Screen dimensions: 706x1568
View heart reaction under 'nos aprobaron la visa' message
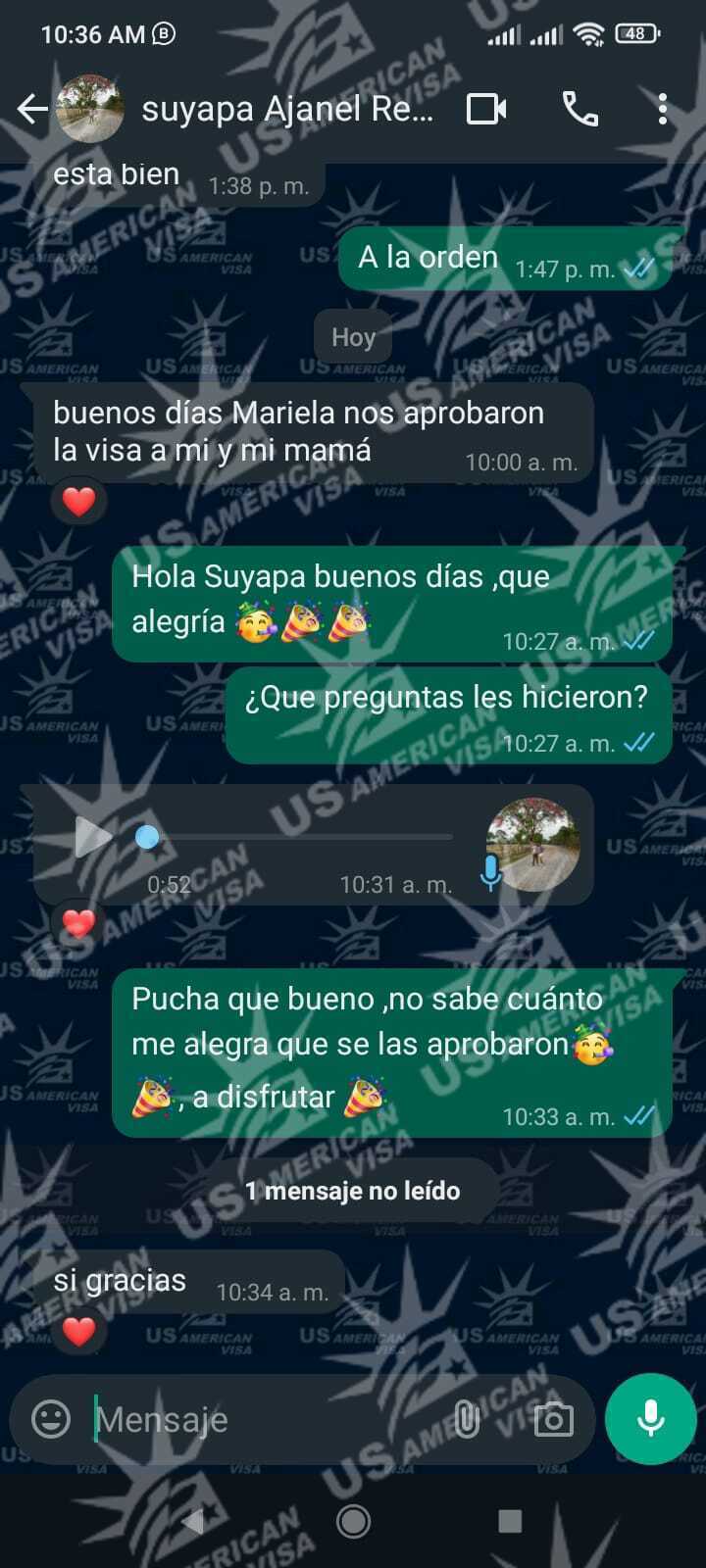pos(78,502)
